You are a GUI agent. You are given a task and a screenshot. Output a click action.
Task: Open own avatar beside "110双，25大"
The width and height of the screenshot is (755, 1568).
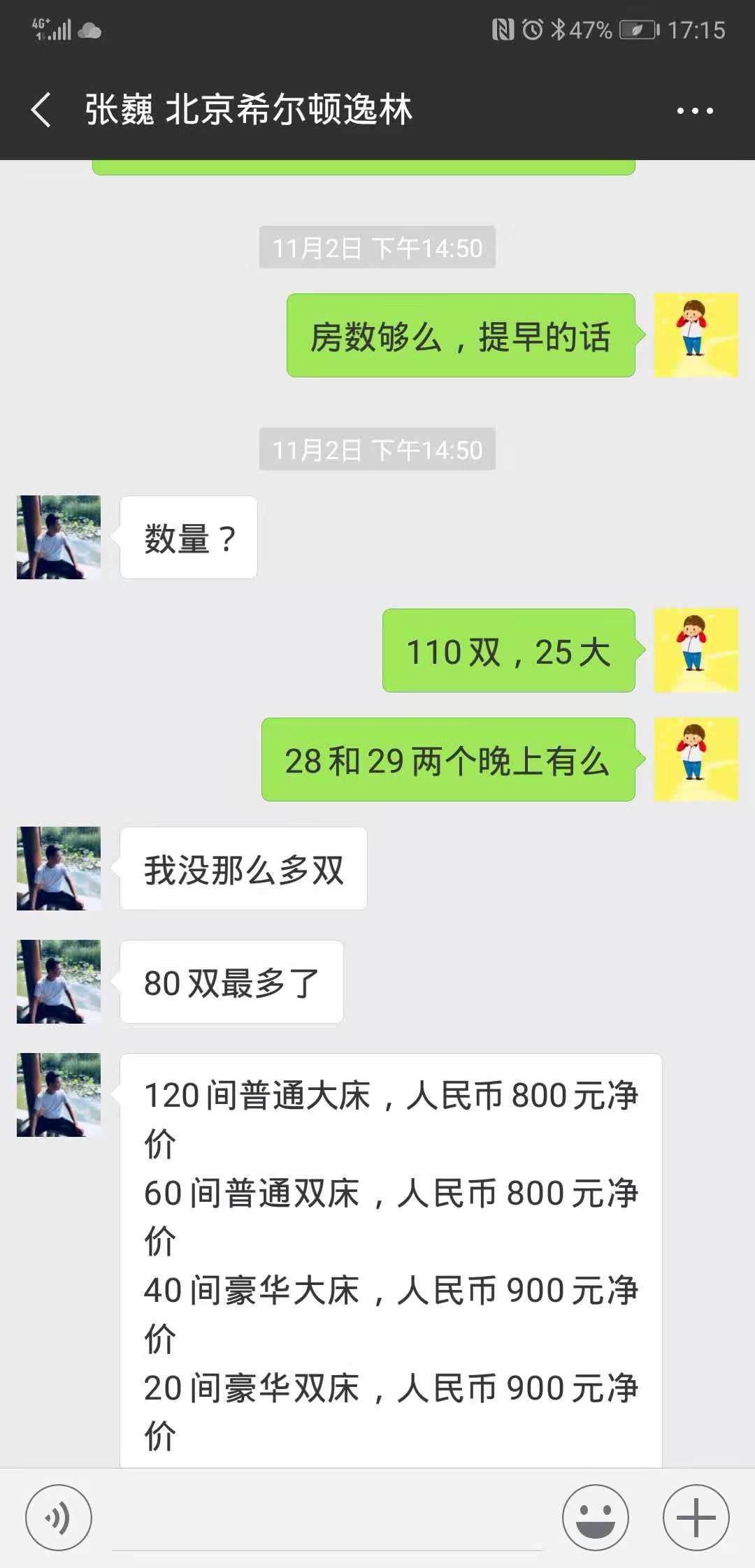point(696,651)
